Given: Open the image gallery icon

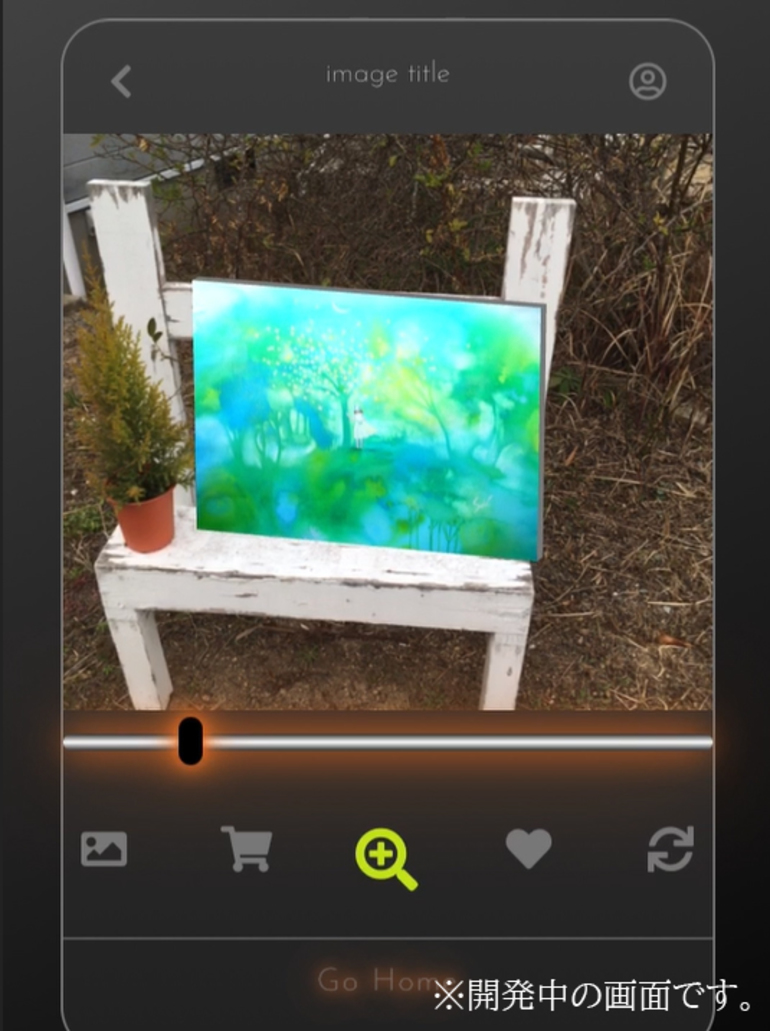Looking at the screenshot, I should pyautogui.click(x=104, y=849).
